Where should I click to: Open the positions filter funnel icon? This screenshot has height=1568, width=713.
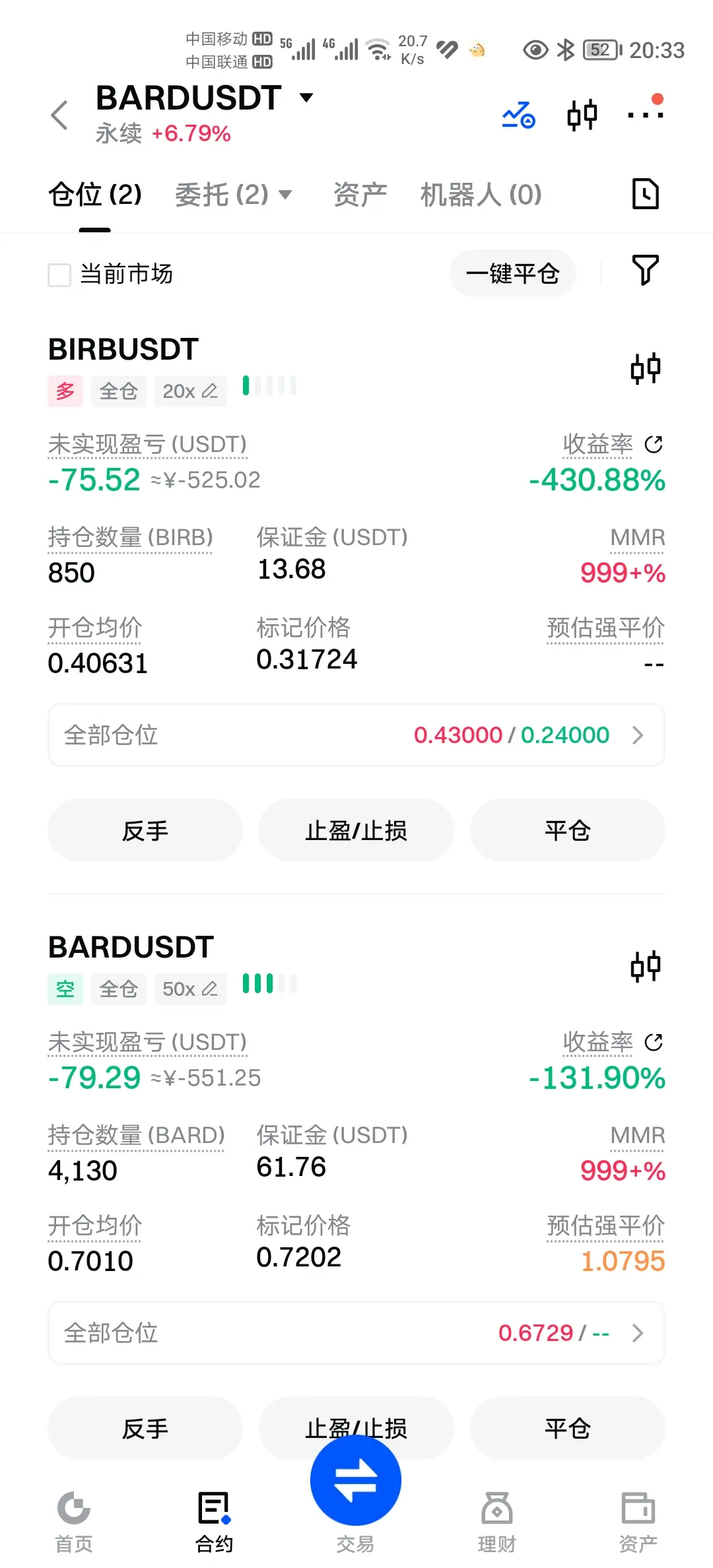pyautogui.click(x=645, y=270)
